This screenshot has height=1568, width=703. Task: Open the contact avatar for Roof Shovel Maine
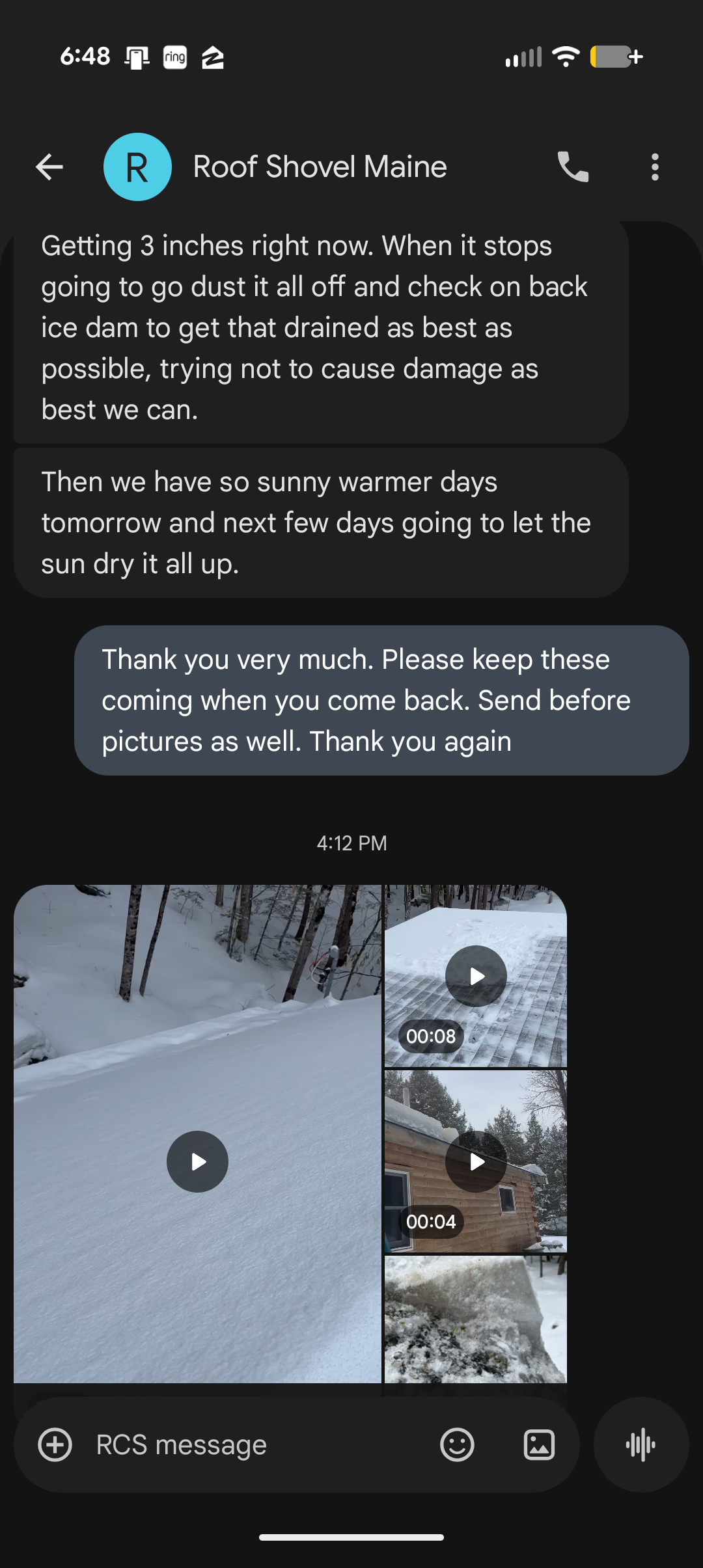pos(137,167)
